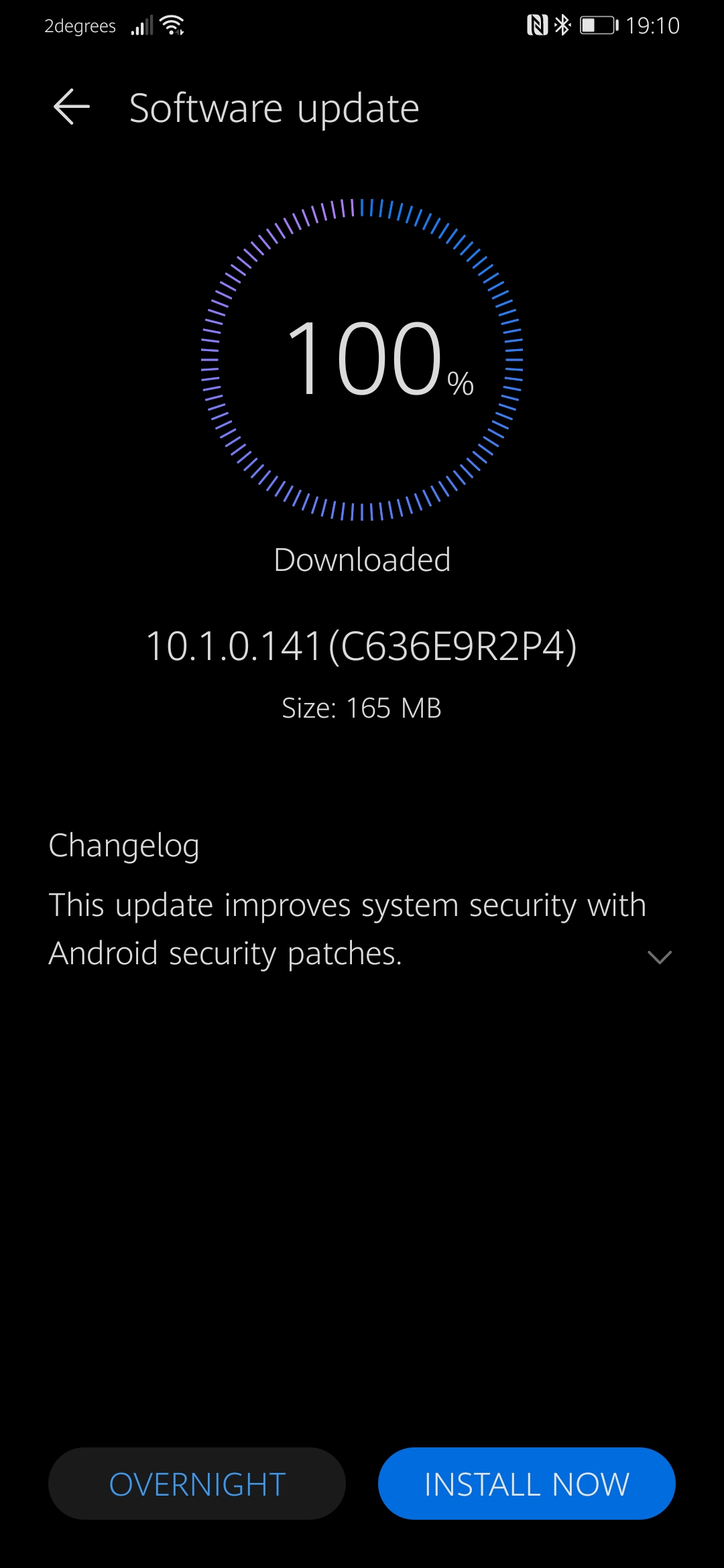Tap Install Now to start updating
This screenshot has width=724, height=1568.
point(527,1484)
